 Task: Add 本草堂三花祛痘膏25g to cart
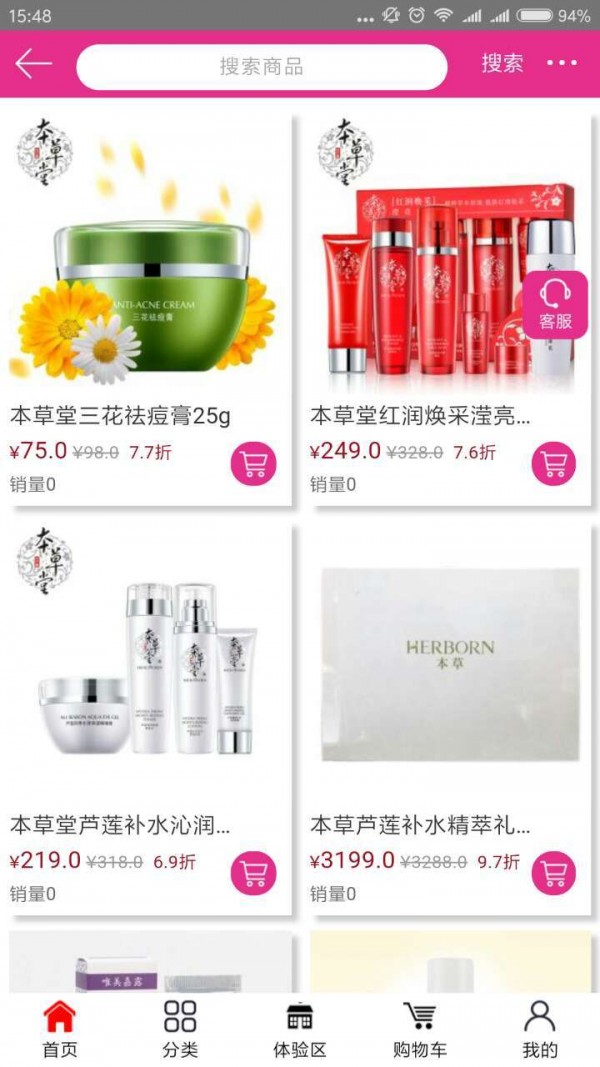[x=253, y=464]
